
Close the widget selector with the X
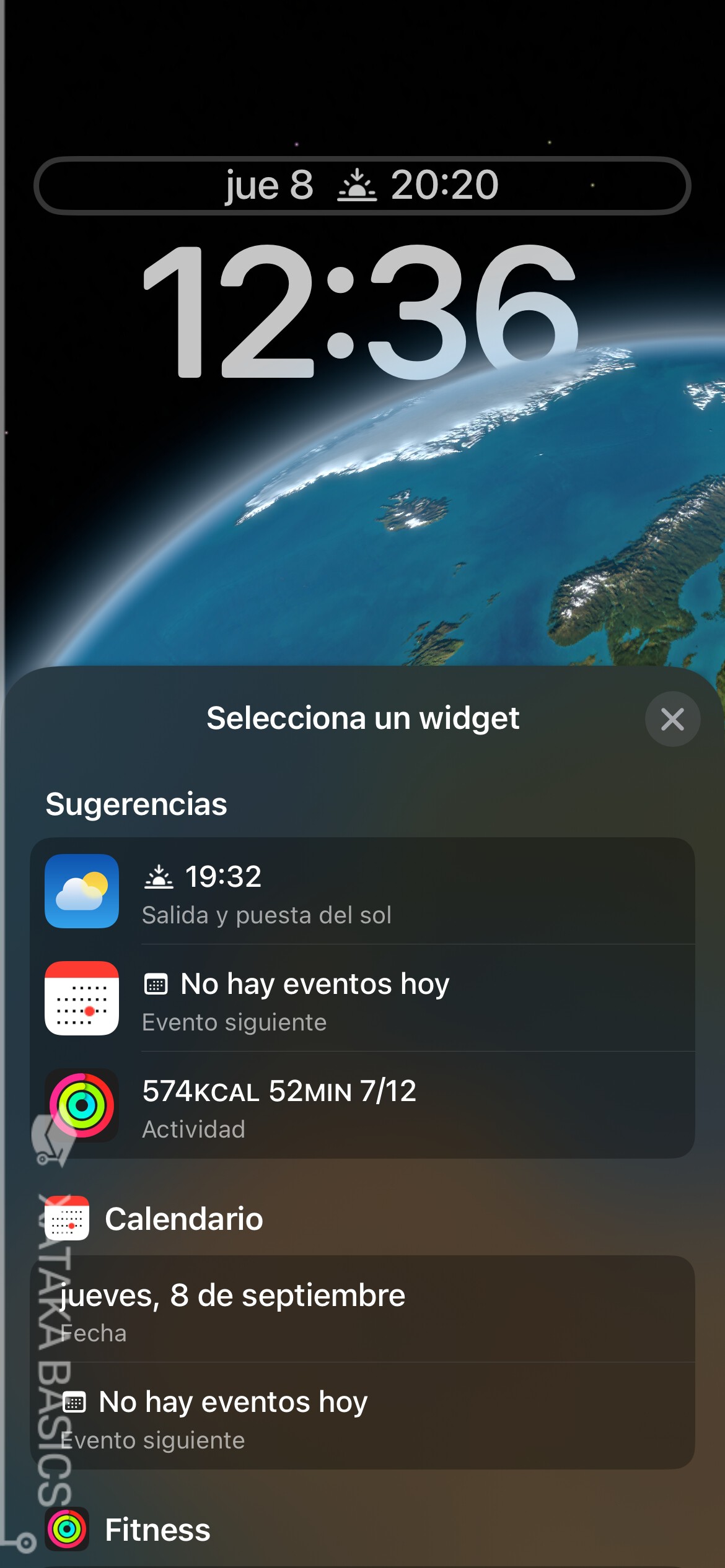(672, 719)
